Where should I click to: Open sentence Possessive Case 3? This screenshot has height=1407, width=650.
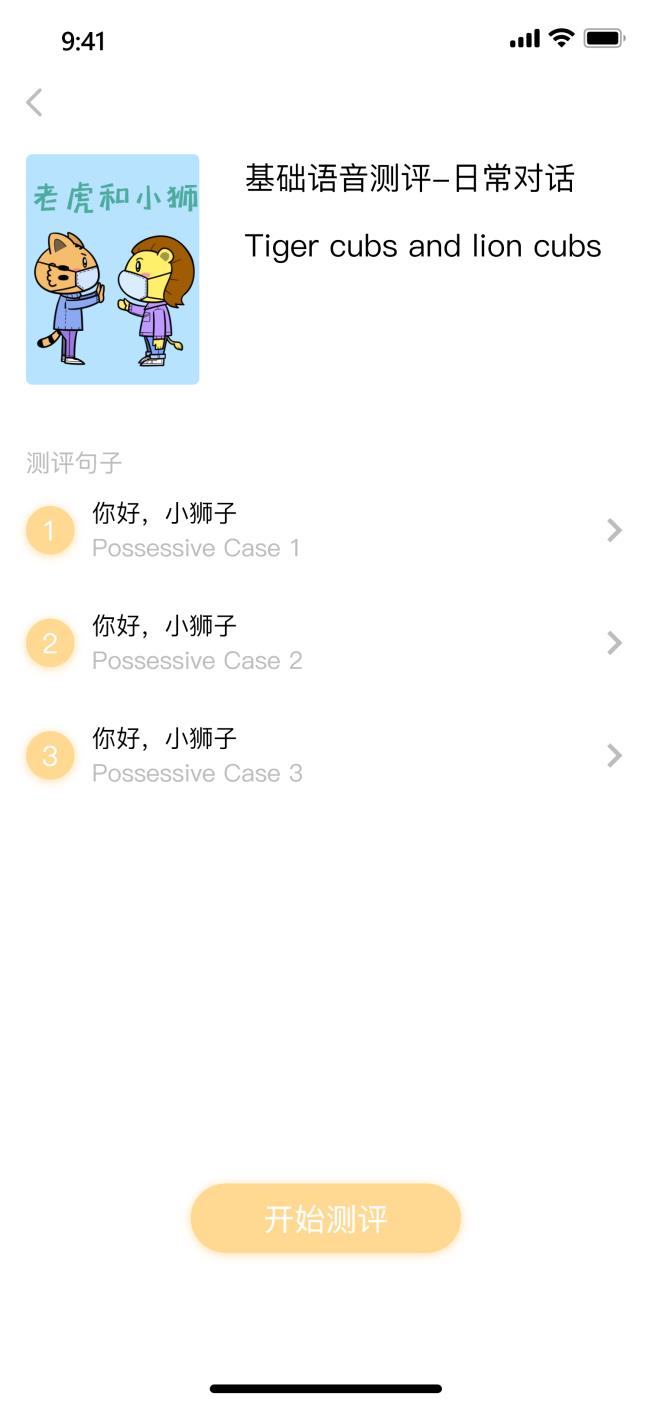click(324, 756)
